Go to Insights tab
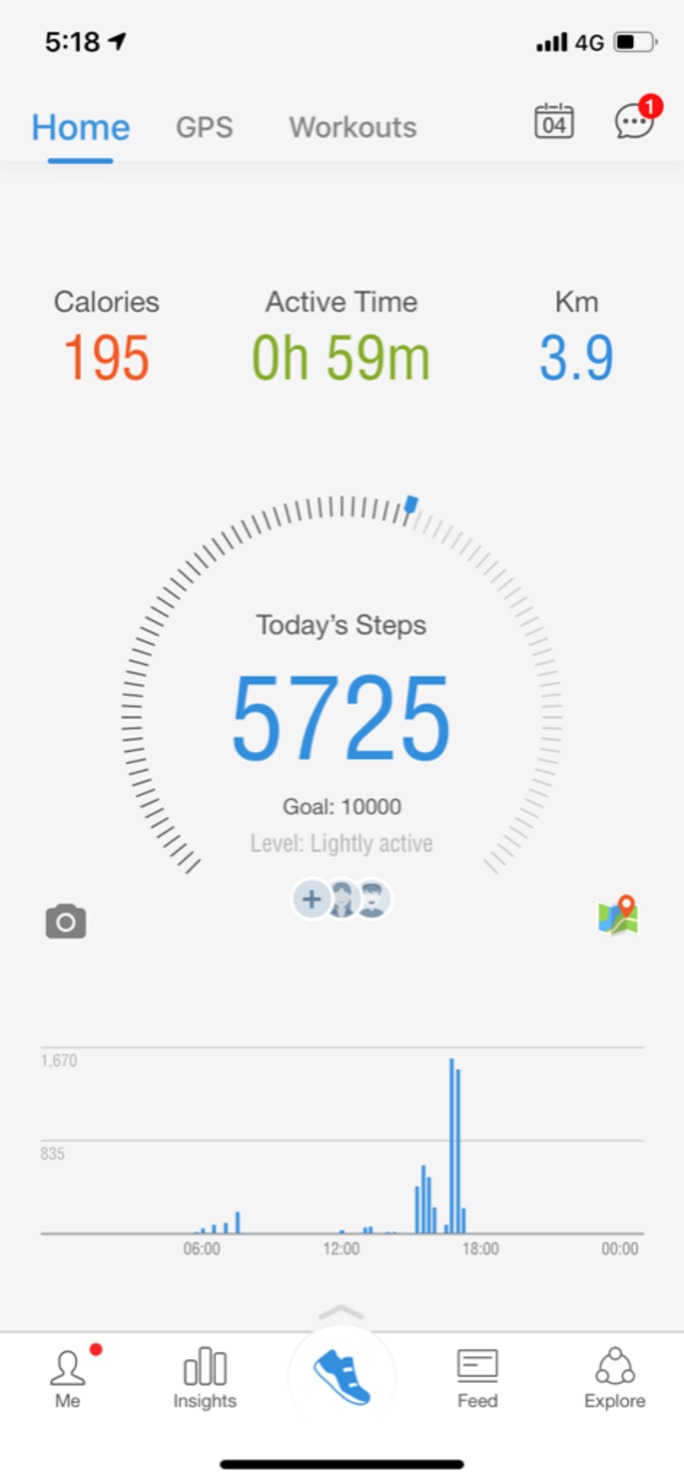The width and height of the screenshot is (684, 1484). coord(205,1379)
